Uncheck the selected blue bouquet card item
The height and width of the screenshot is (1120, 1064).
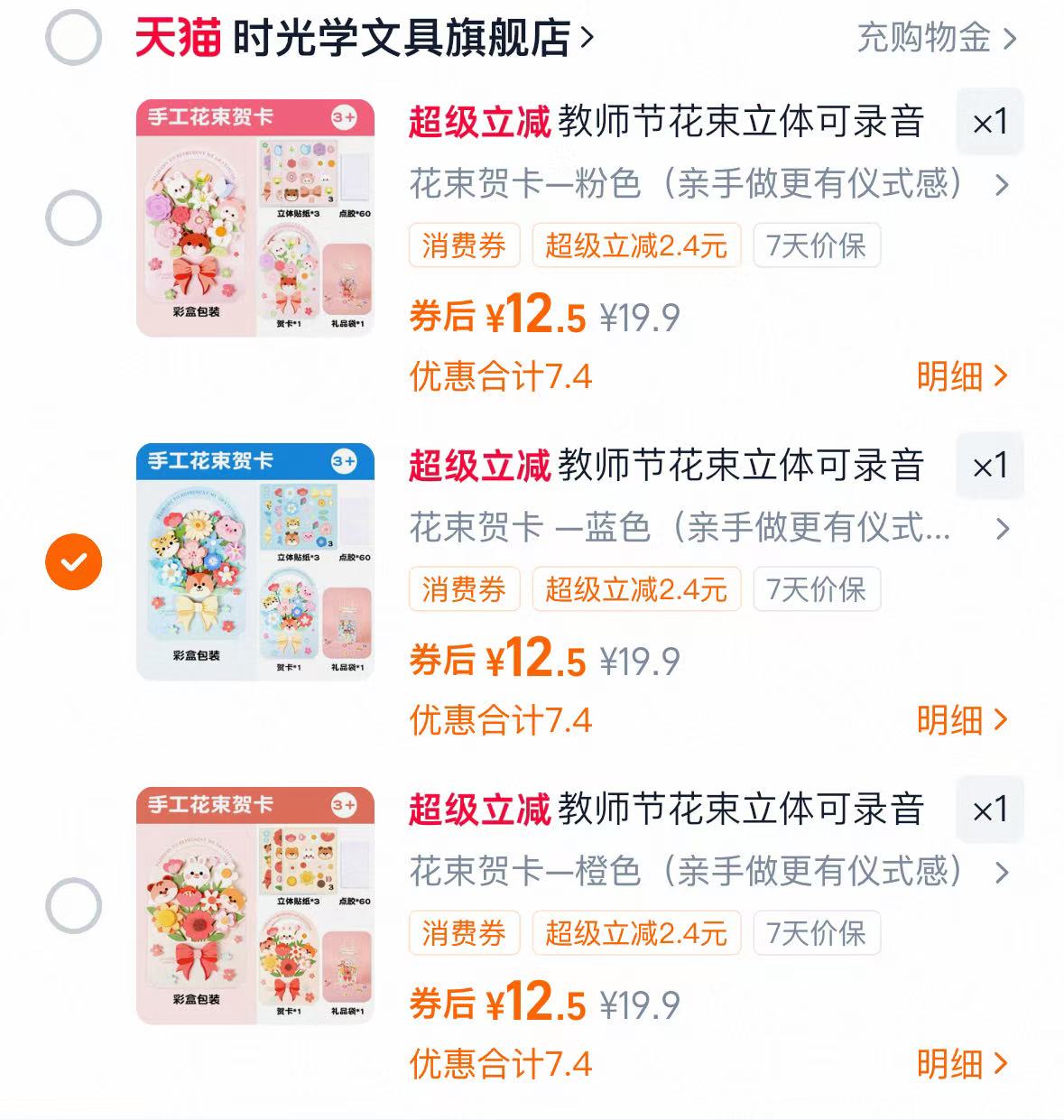pyautogui.click(x=74, y=560)
